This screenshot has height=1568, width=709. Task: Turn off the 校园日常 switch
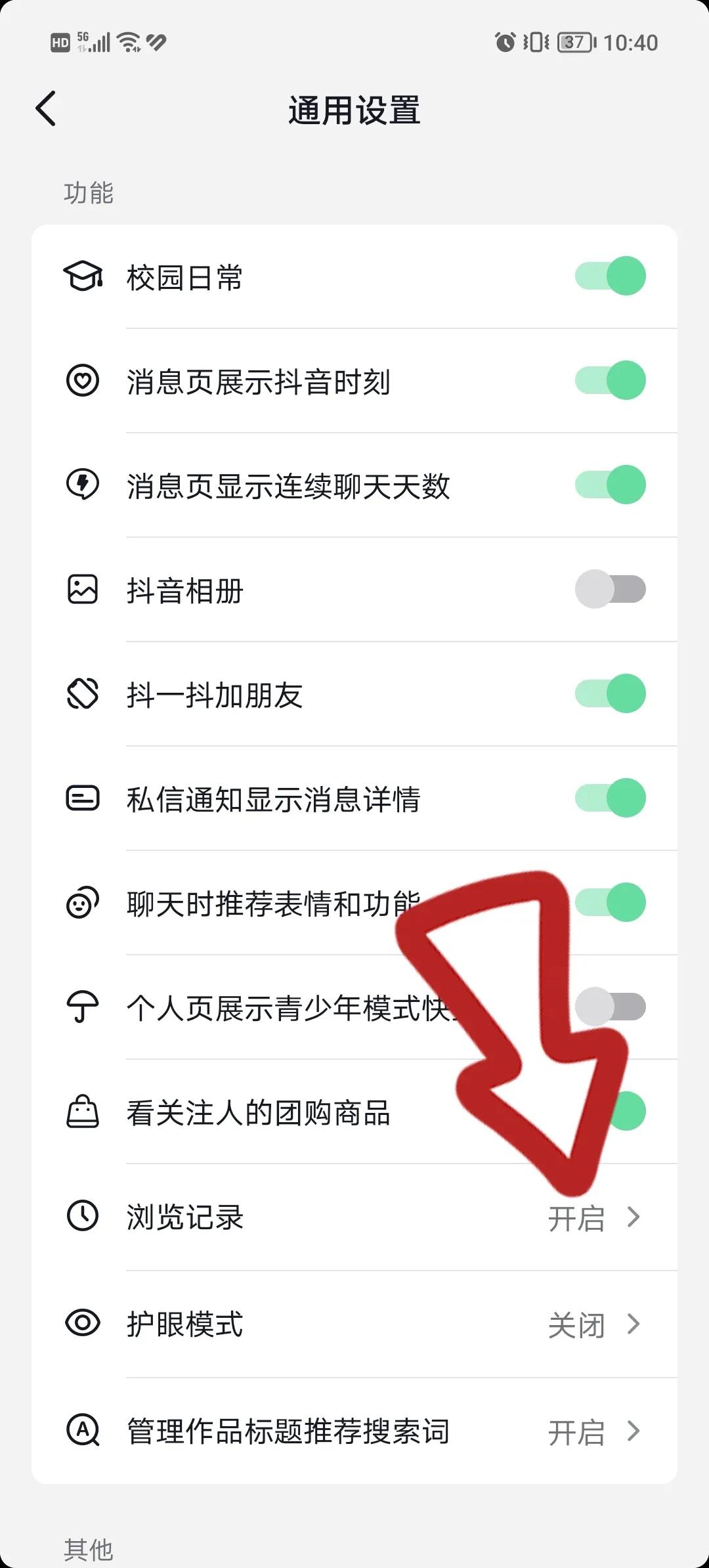tap(610, 276)
